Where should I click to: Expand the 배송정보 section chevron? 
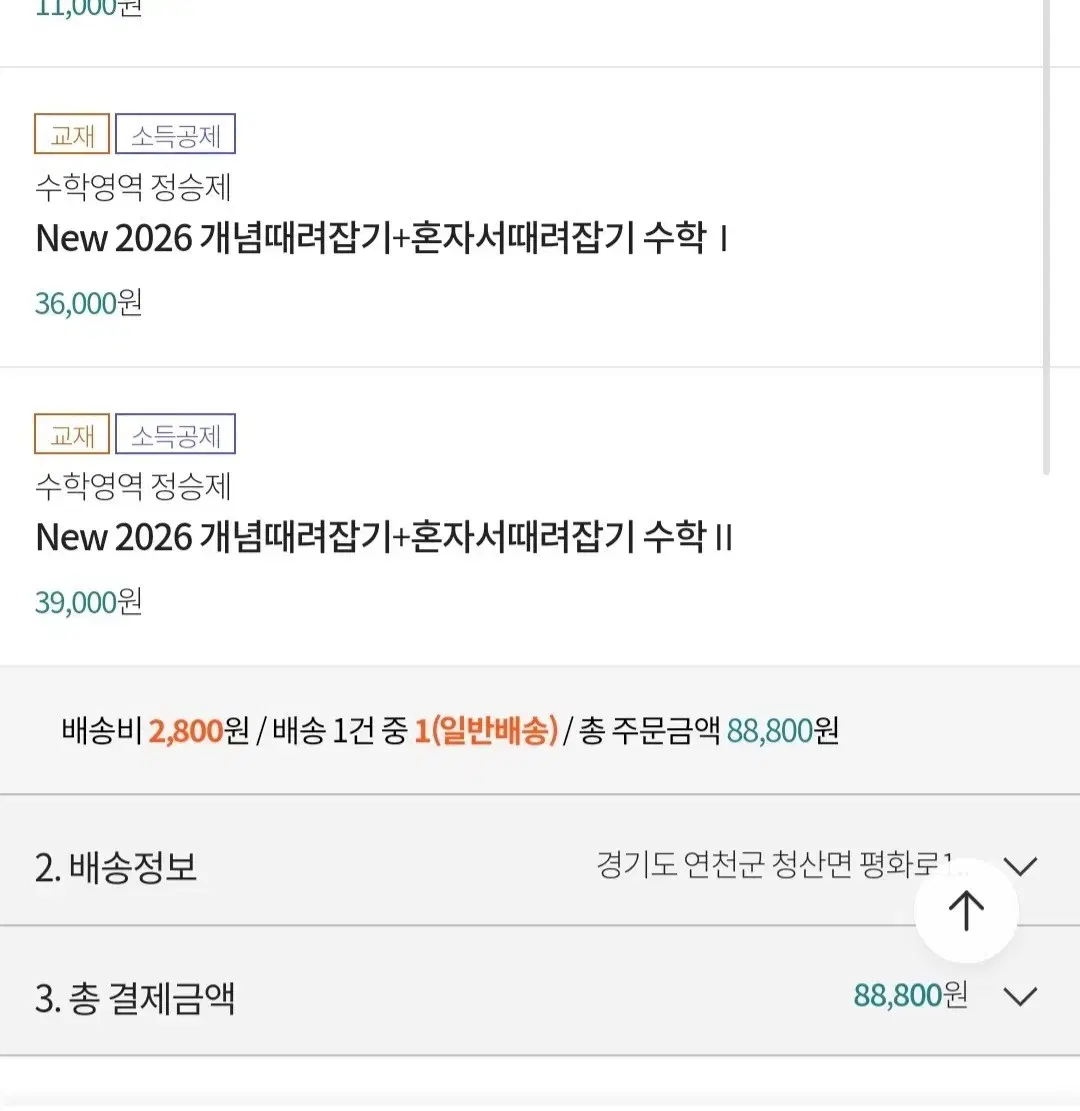[1021, 868]
